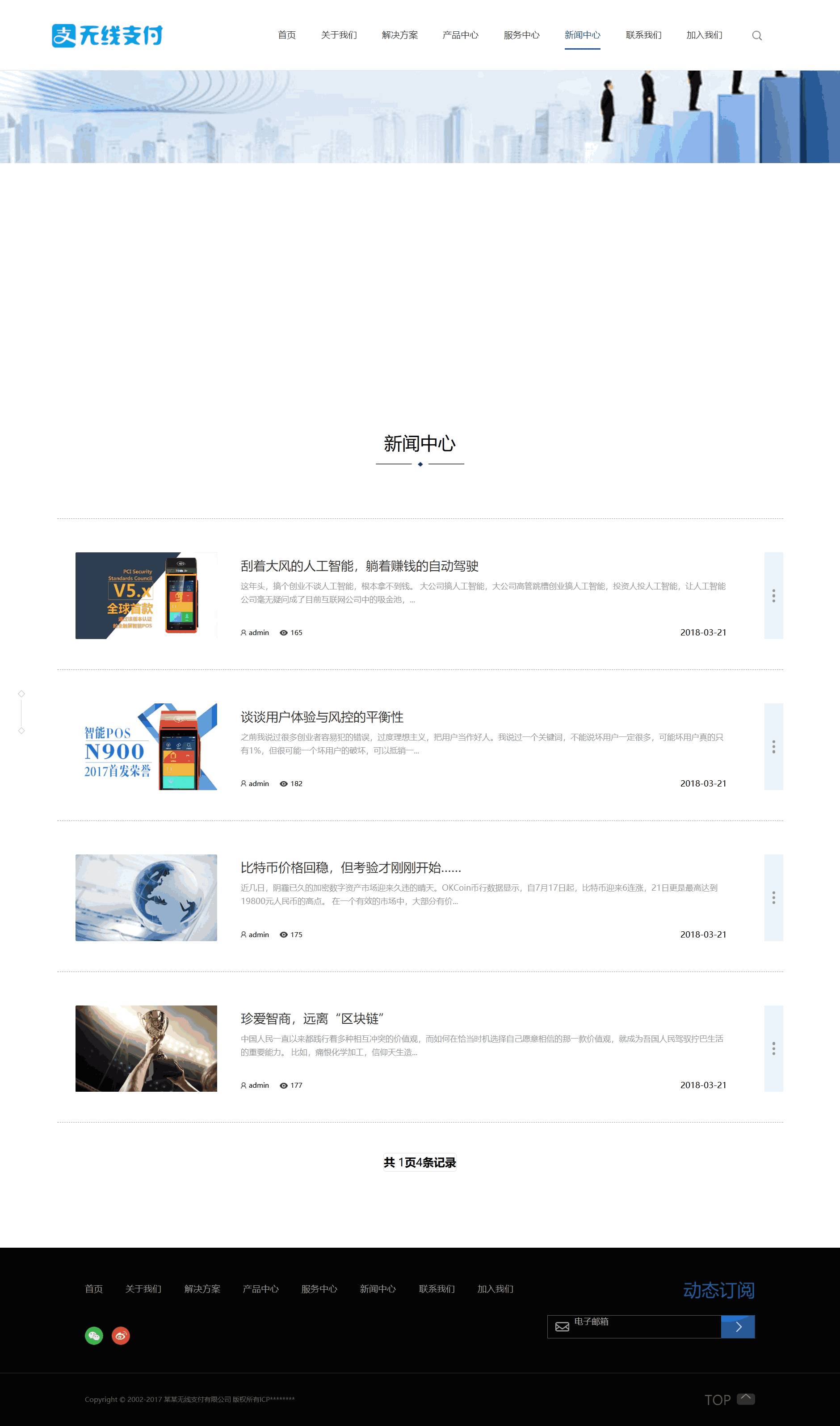Select 解决方案 in the top navigation

coord(399,35)
